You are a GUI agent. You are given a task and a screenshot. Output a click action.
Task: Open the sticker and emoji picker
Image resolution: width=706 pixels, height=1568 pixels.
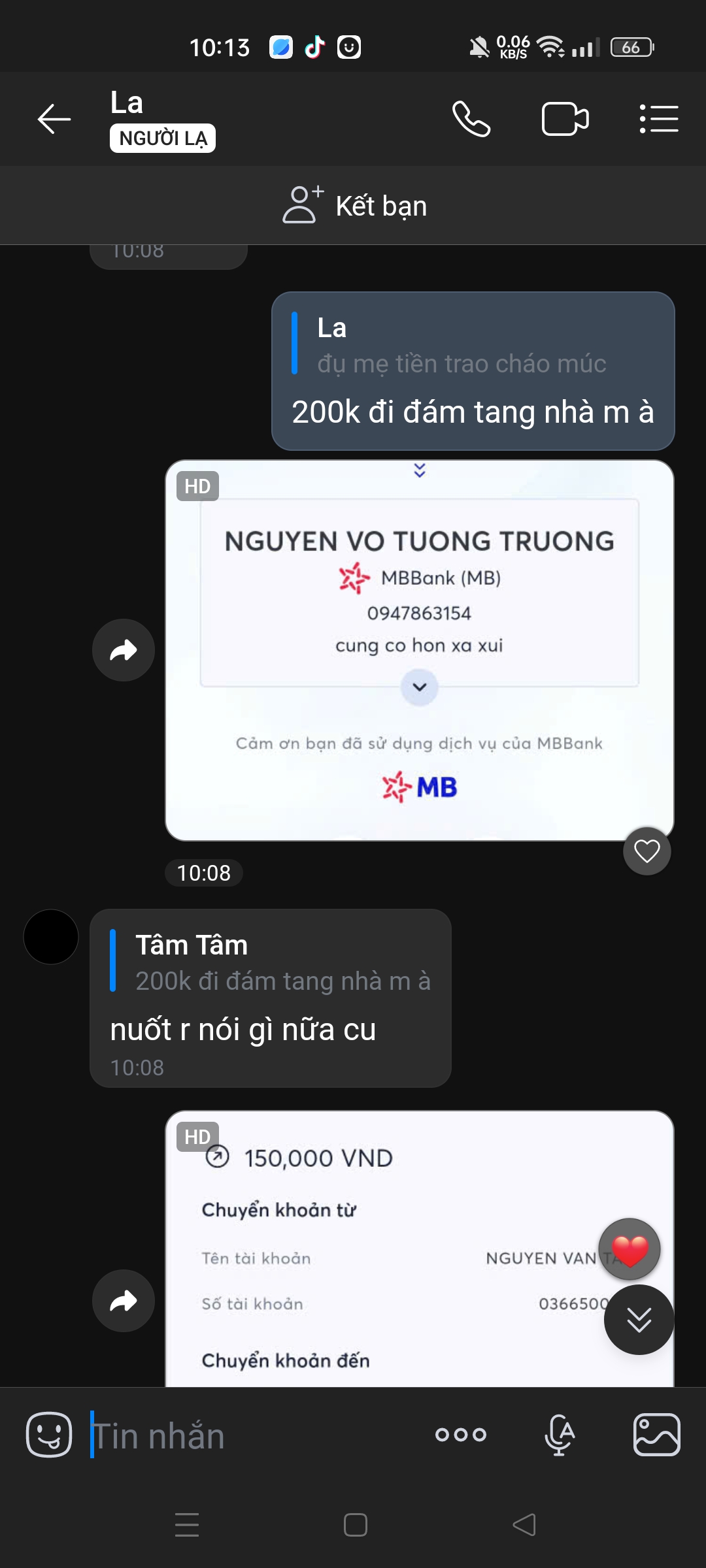49,1435
